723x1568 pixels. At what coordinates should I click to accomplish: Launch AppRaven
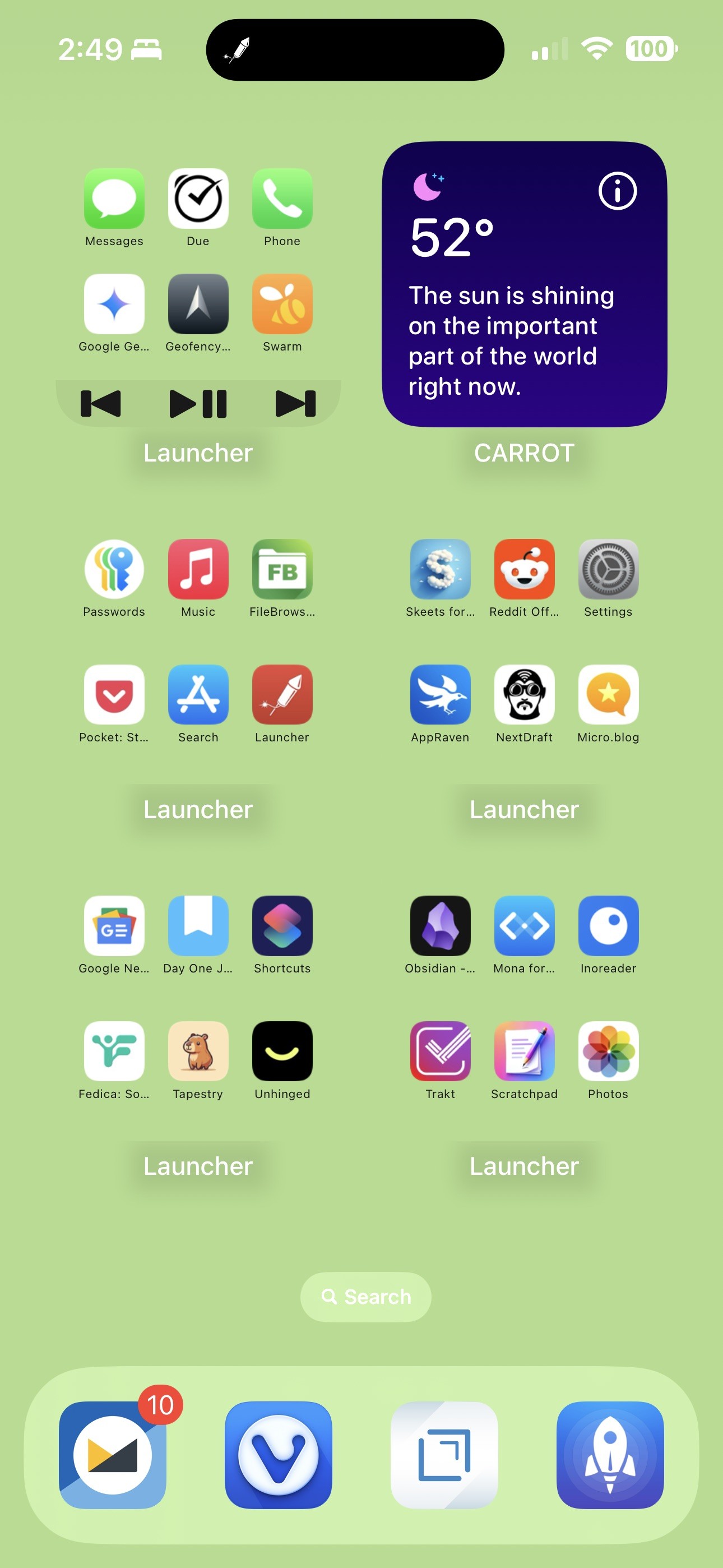click(x=440, y=694)
